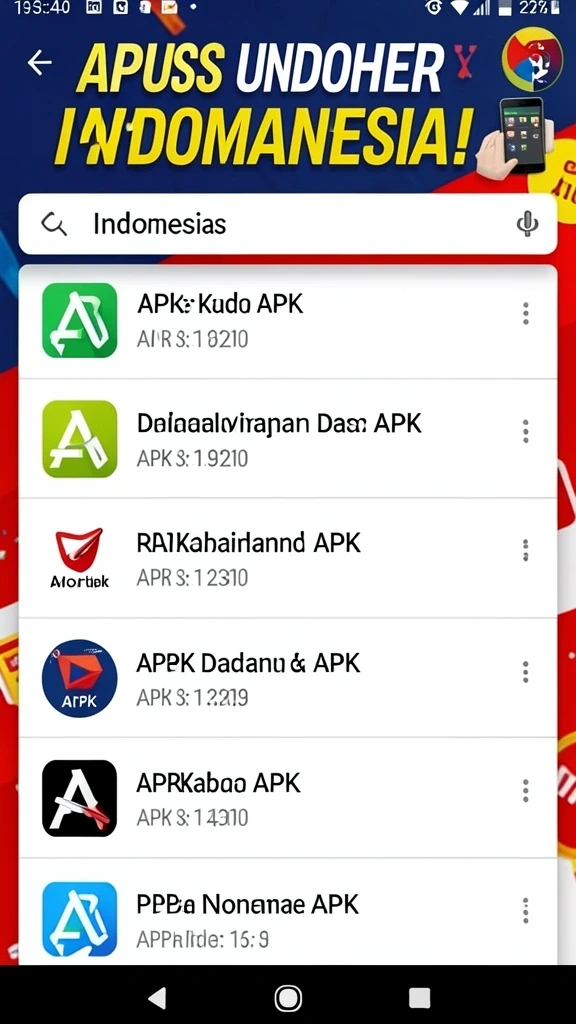Show more options for Dalaaalviranan Dasa APK
Viewport: 576px width, 1024px height.
[x=526, y=432]
